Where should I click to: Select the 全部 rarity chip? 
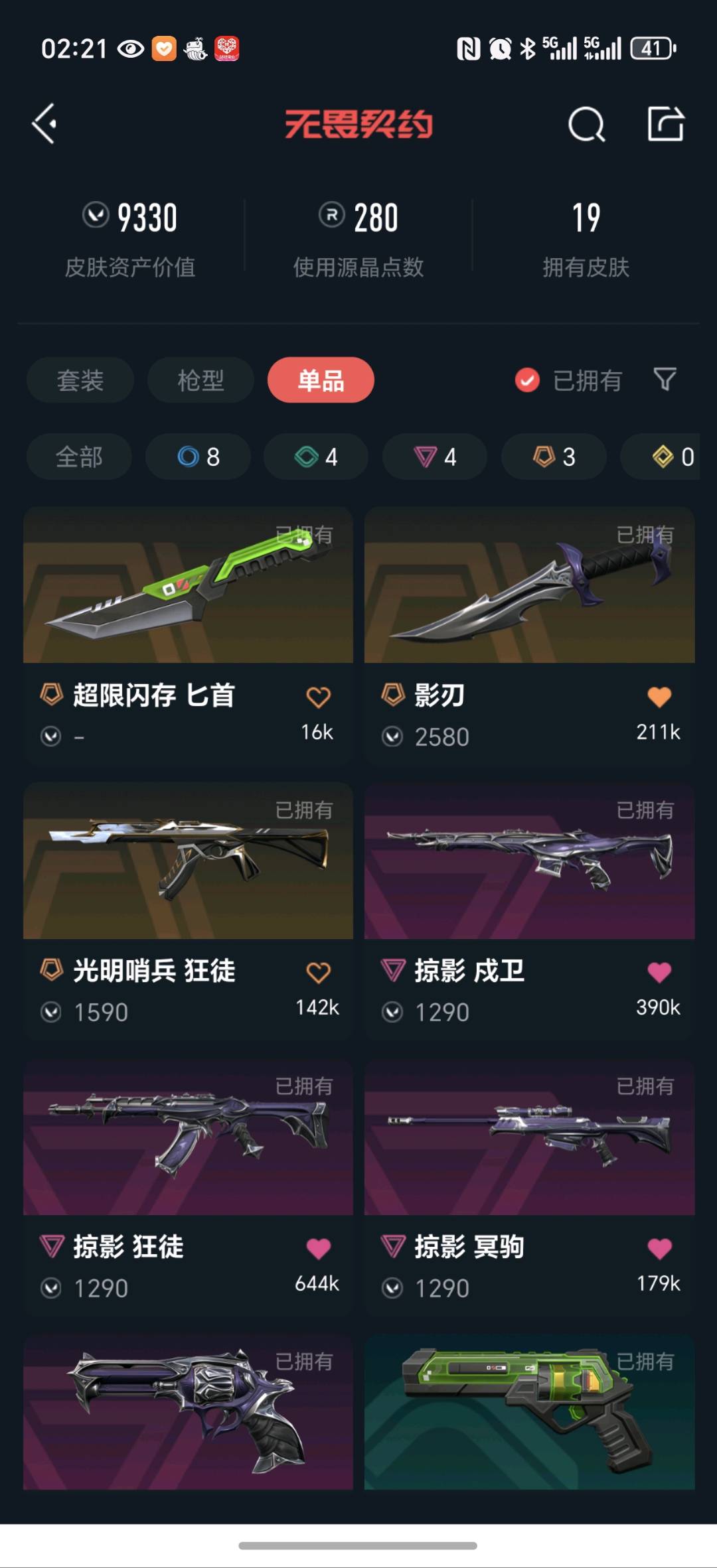coord(79,457)
